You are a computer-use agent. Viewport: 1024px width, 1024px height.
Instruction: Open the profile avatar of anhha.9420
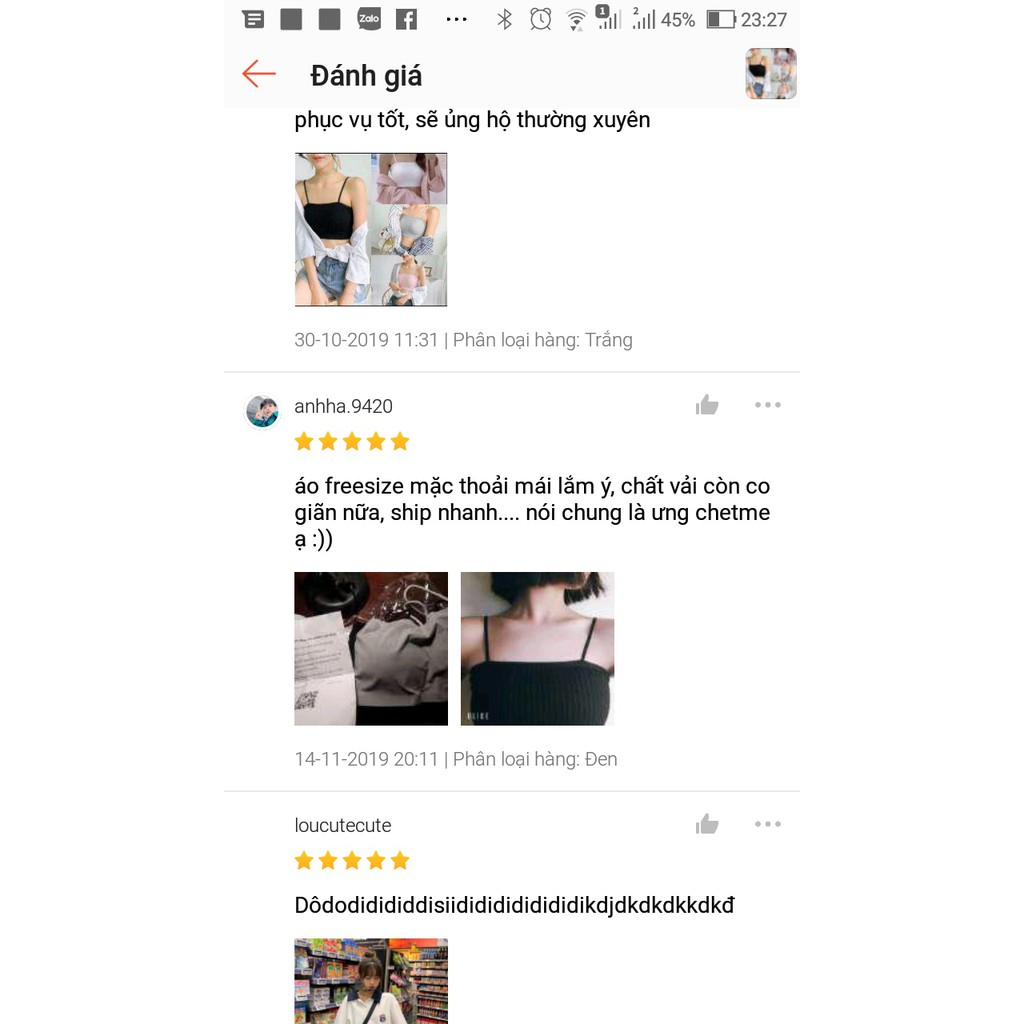pos(263,410)
